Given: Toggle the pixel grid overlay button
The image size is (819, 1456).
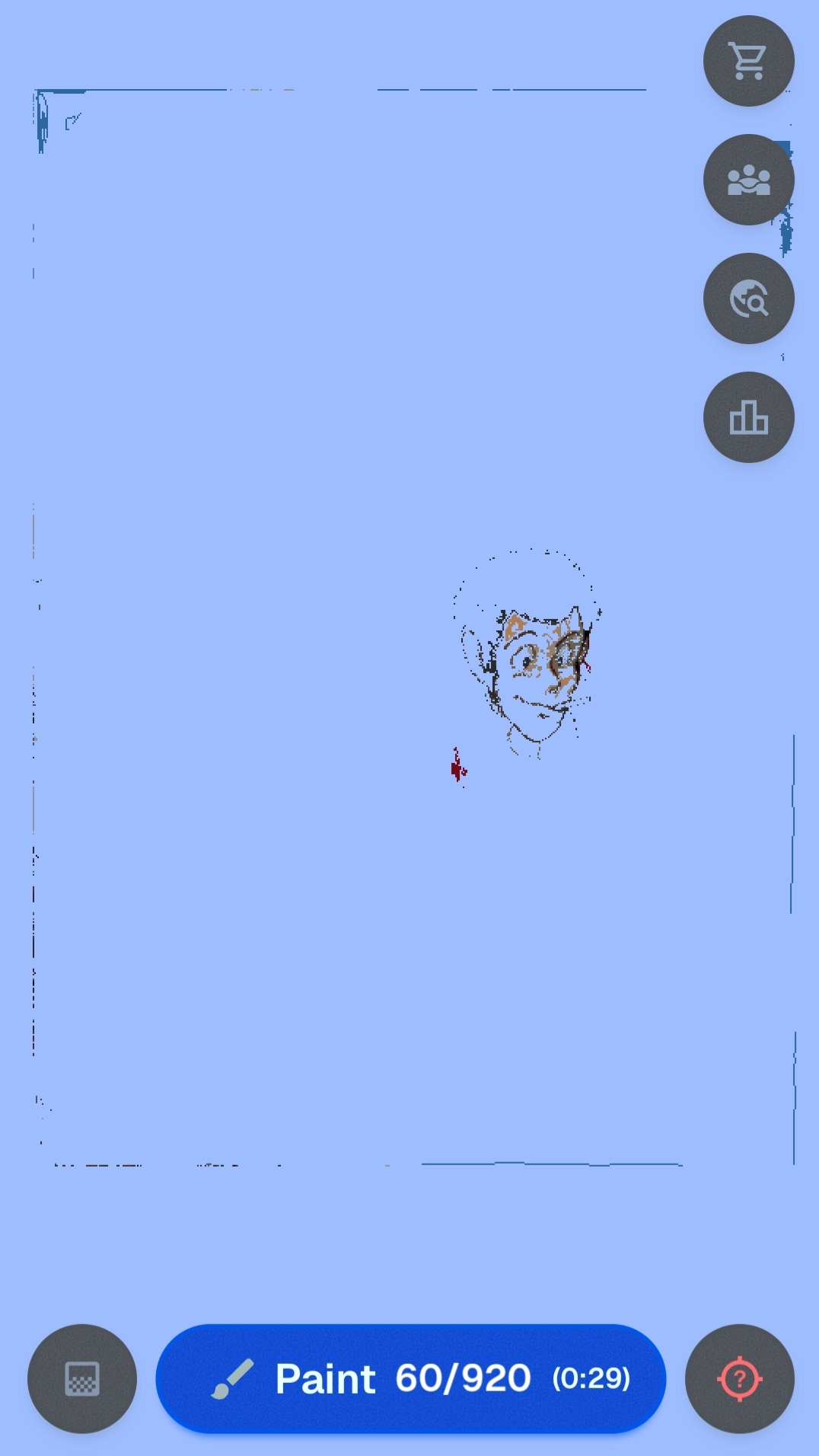Looking at the screenshot, I should tap(82, 1378).
